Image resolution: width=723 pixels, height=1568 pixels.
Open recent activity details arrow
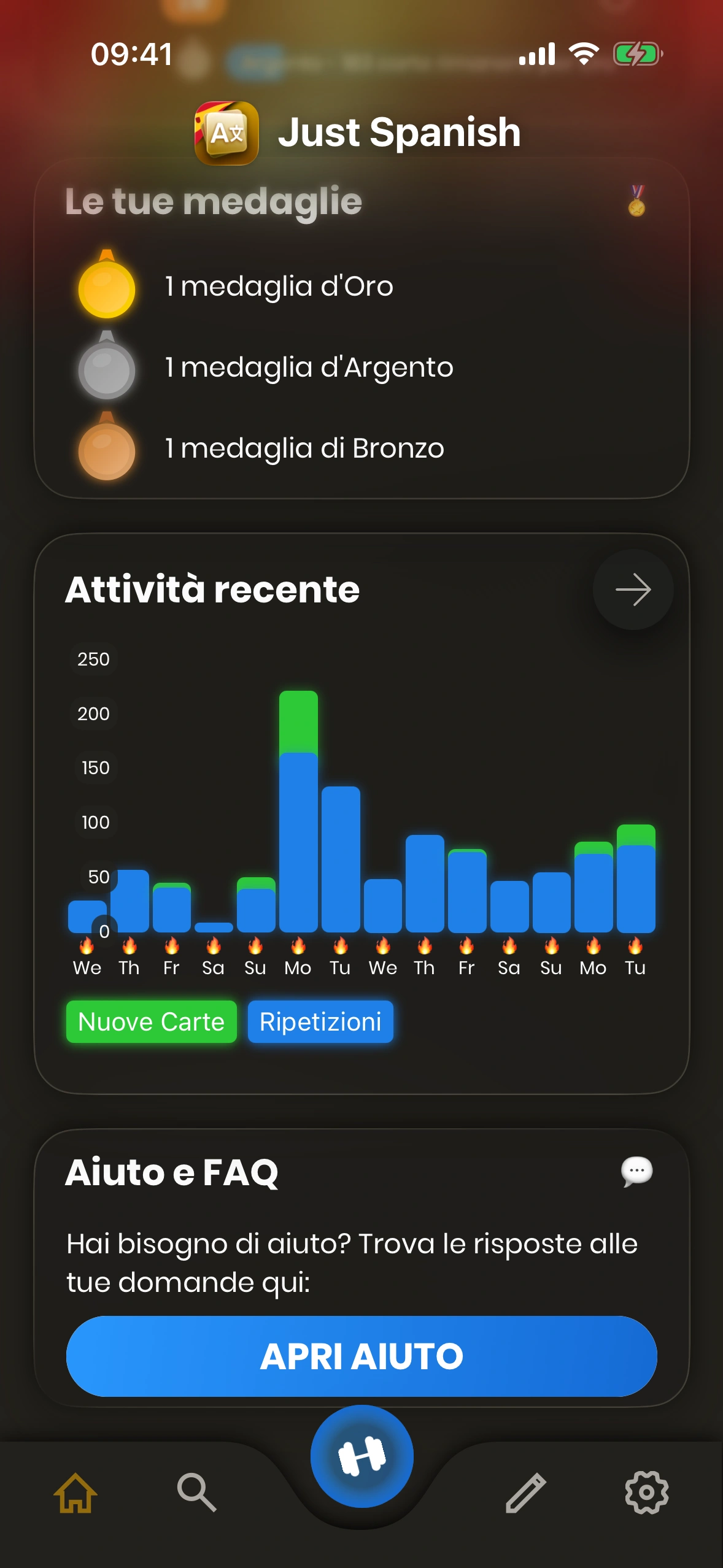point(633,590)
